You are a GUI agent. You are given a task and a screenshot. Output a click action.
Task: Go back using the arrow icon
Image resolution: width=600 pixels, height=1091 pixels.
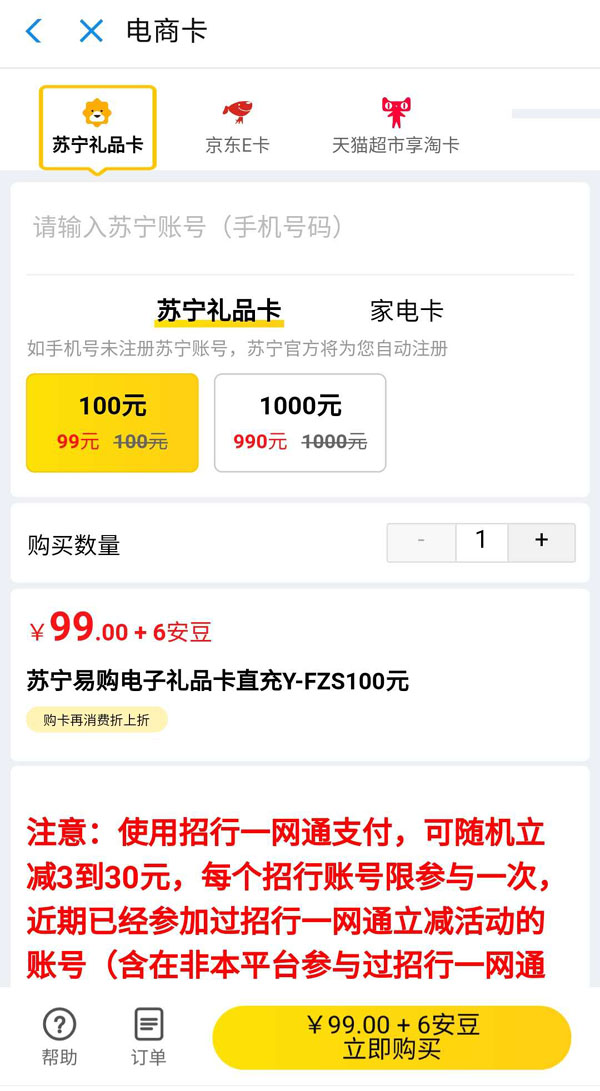(x=34, y=31)
